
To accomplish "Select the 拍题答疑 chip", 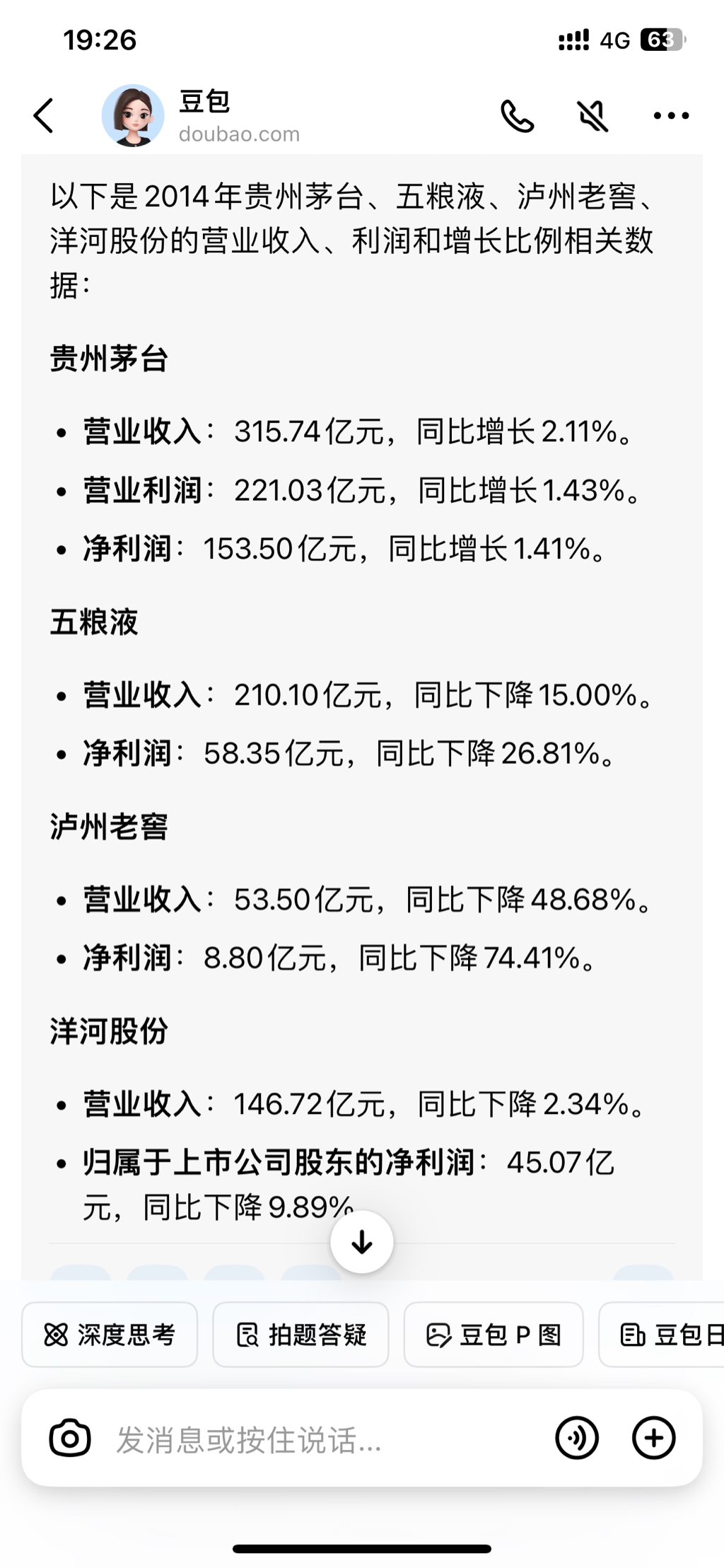I will point(300,1335).
